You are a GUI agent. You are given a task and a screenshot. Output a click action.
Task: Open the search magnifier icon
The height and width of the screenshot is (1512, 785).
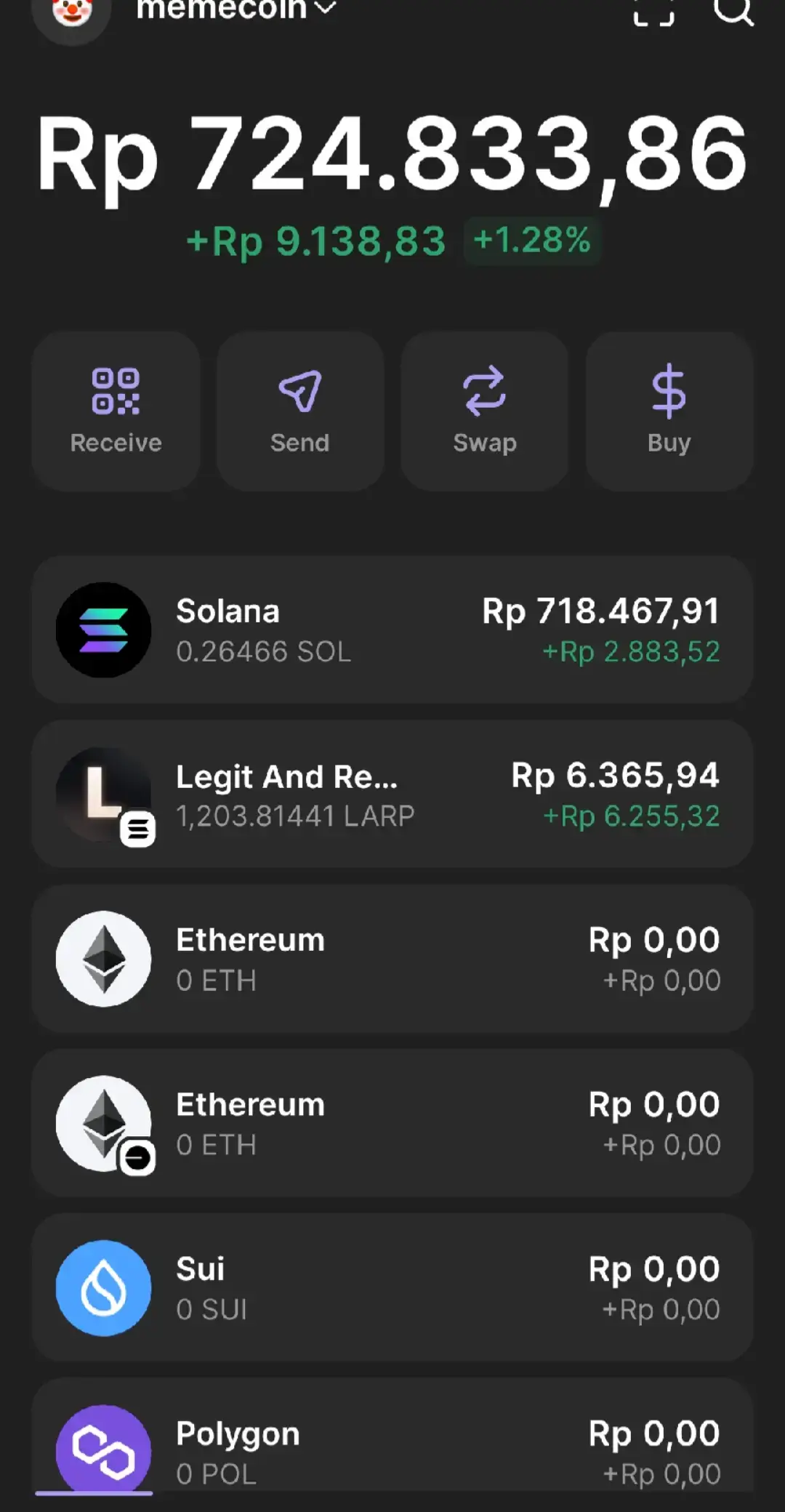click(x=733, y=10)
